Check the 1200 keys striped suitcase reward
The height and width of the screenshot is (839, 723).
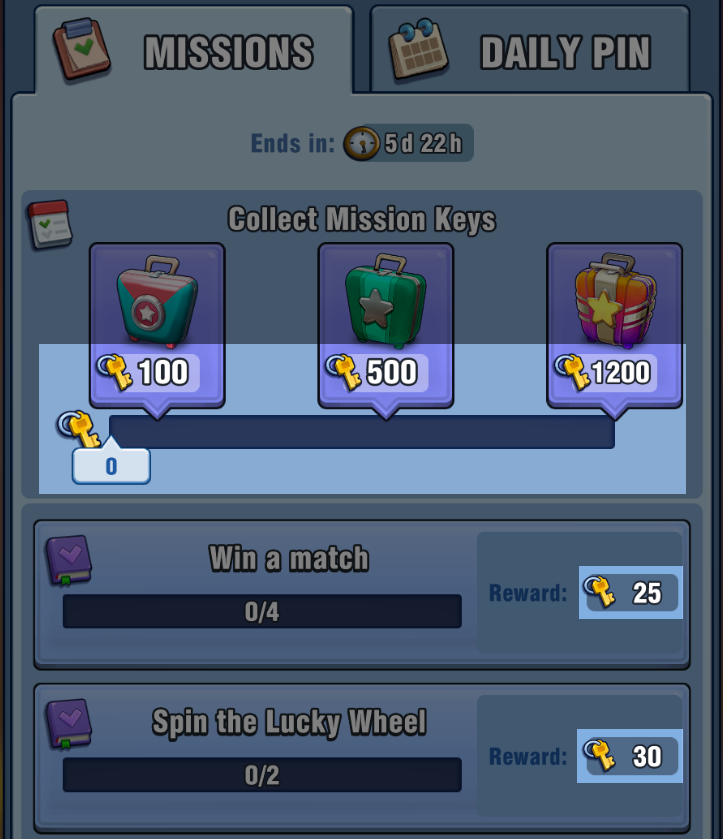[614, 320]
